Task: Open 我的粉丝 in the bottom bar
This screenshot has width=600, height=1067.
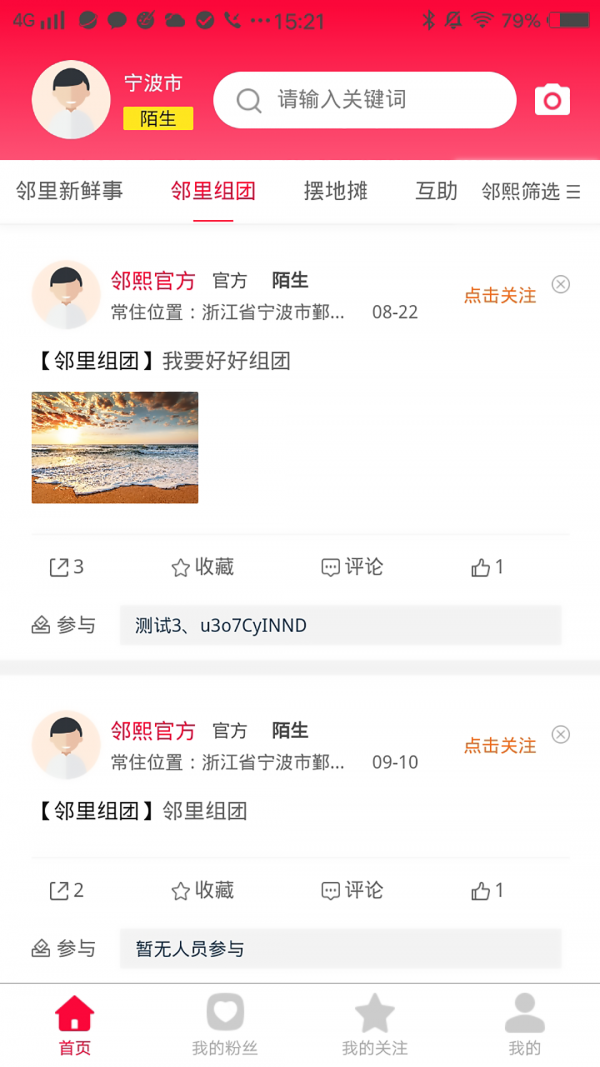Action: [x=225, y=1025]
